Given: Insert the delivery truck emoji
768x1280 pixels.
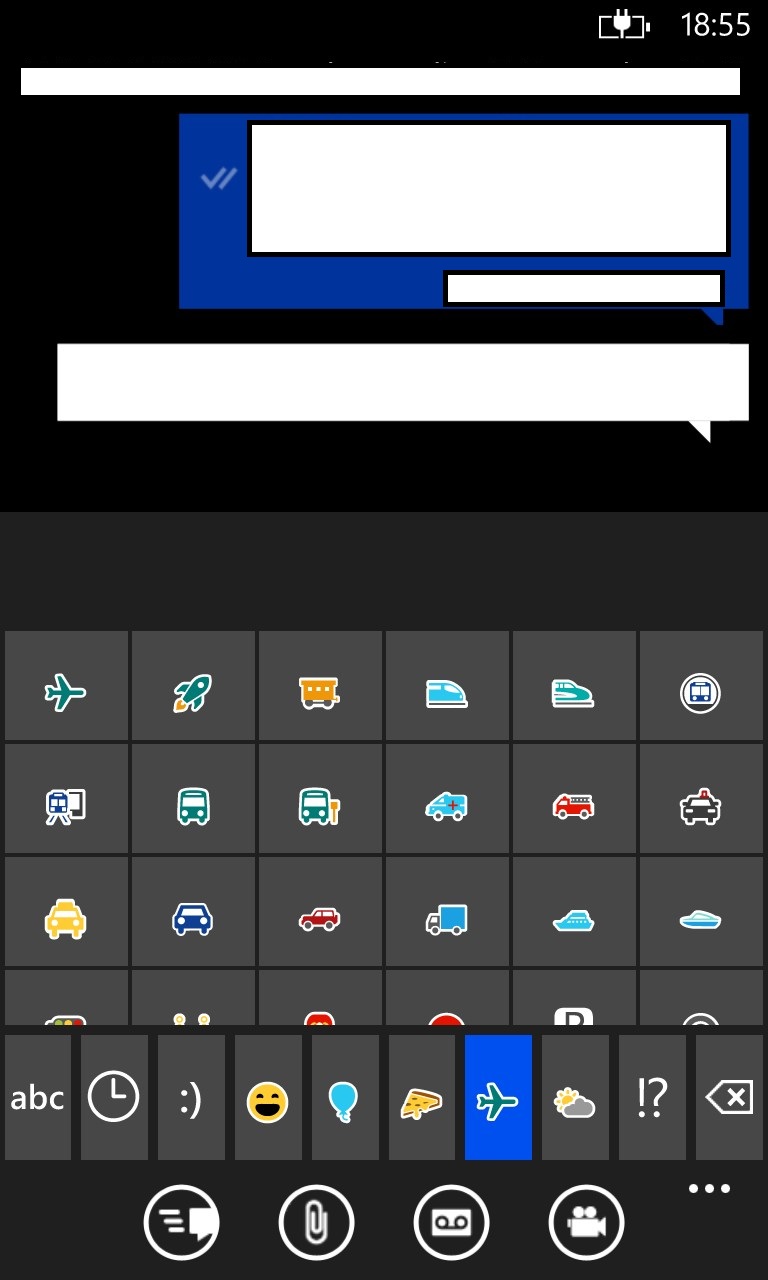Looking at the screenshot, I should coord(447,912).
